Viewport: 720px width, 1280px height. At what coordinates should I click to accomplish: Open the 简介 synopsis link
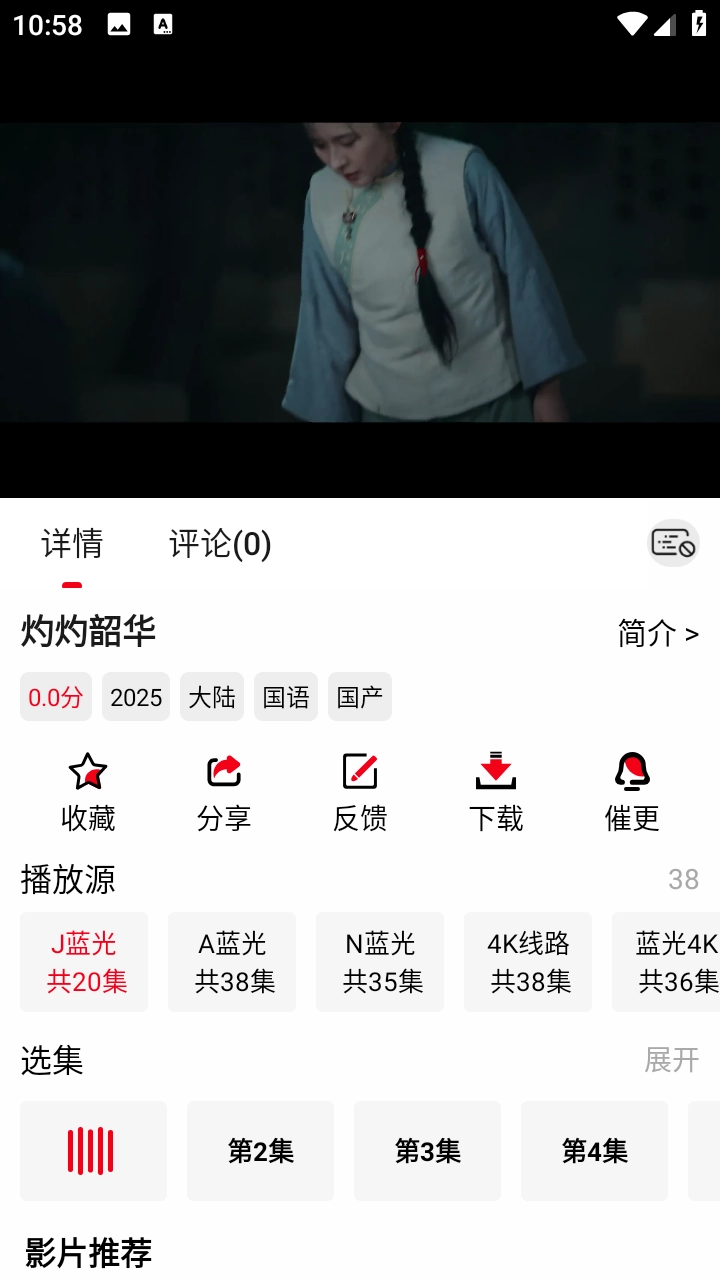(x=658, y=633)
